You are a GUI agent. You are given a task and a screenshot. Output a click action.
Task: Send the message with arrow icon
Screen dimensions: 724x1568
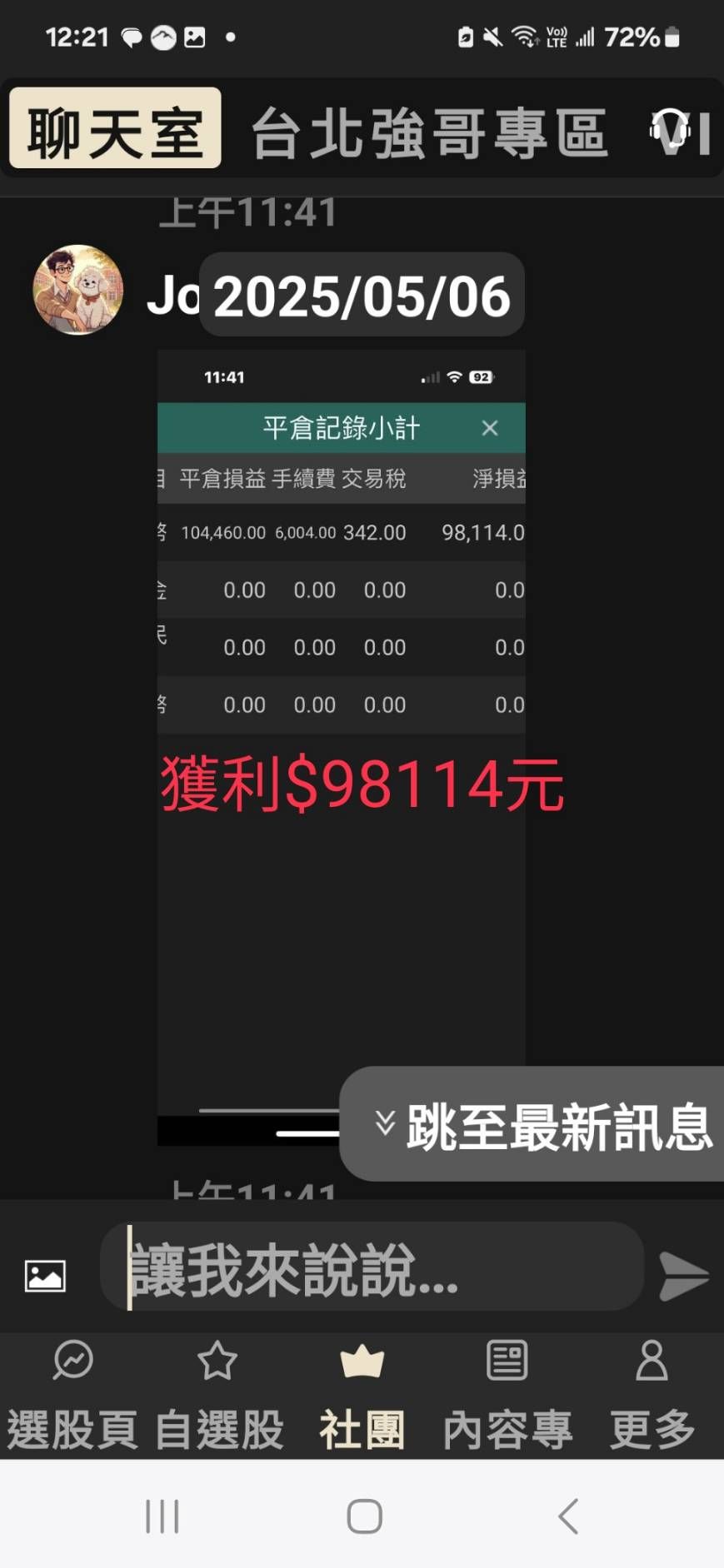682,1275
